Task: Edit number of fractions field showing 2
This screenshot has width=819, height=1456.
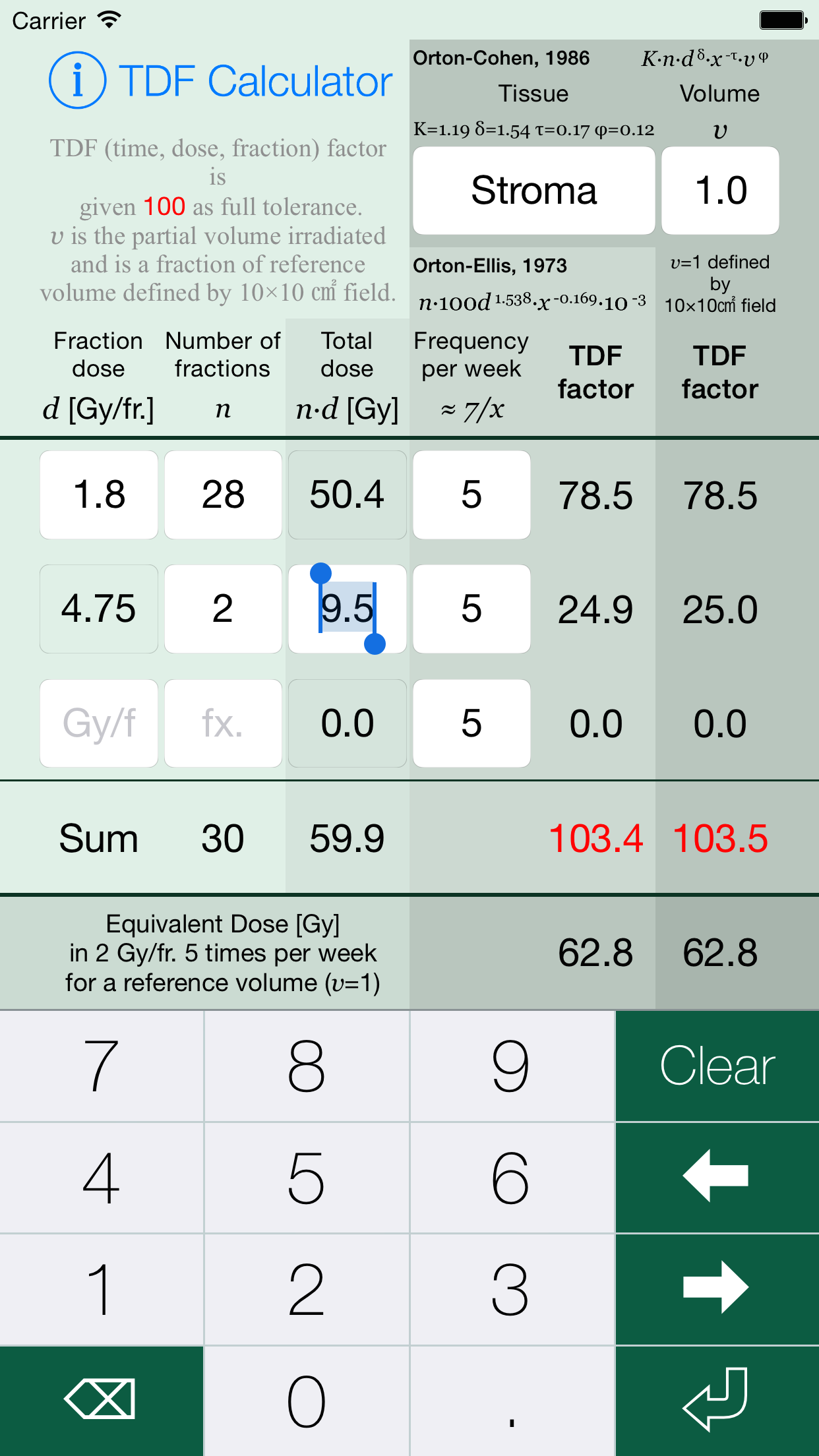Action: [223, 609]
